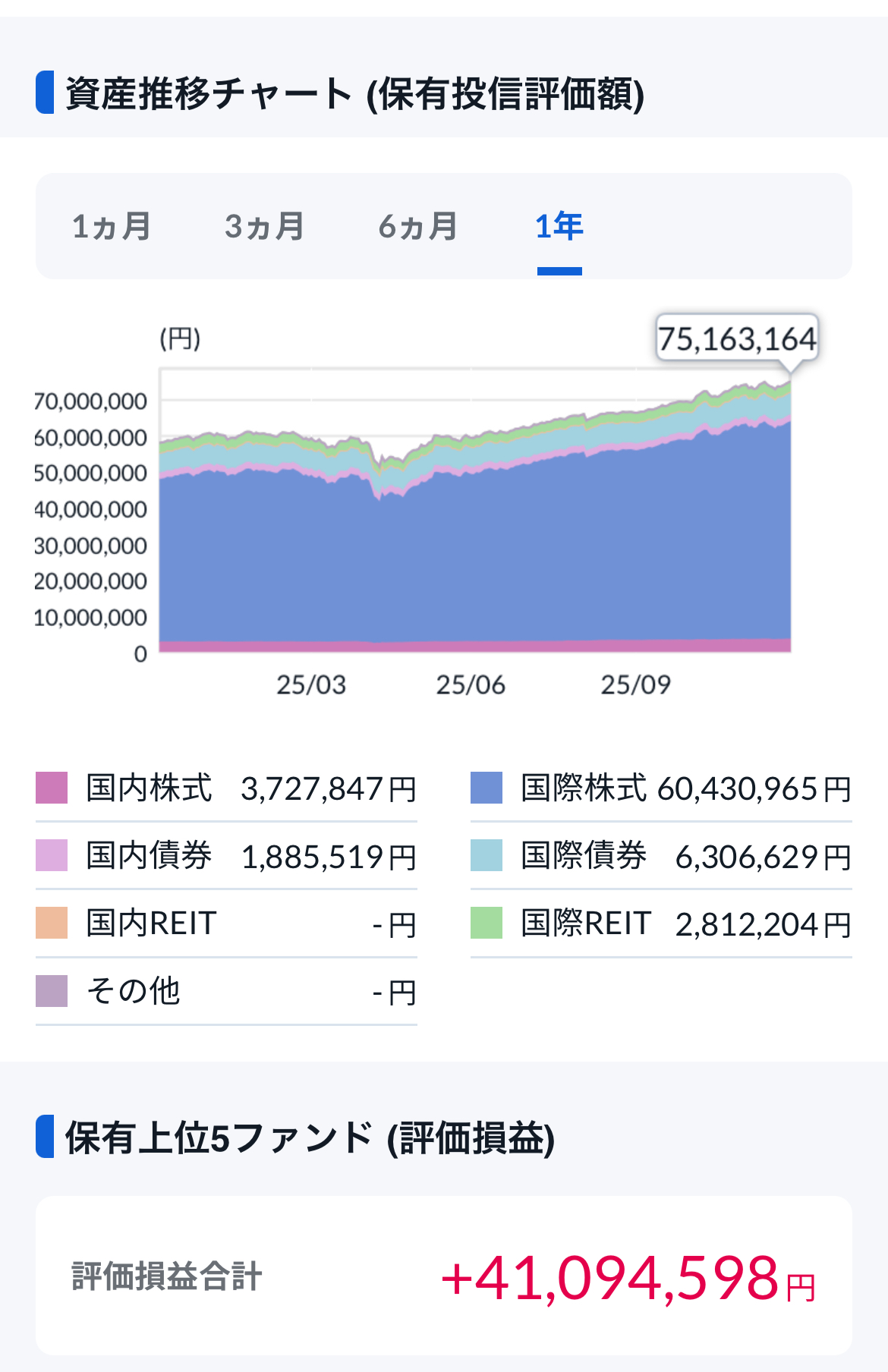This screenshot has width=888, height=1372.
Task: Click the 国際債券 value 6,306,629円
Action: pyautogui.click(x=759, y=856)
